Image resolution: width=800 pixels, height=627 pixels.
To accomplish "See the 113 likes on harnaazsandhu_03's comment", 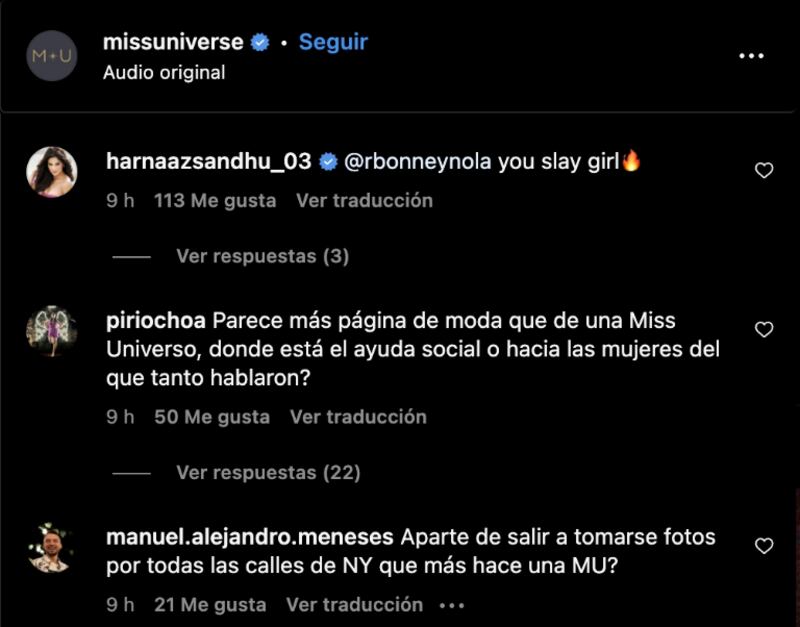I will coord(215,200).
